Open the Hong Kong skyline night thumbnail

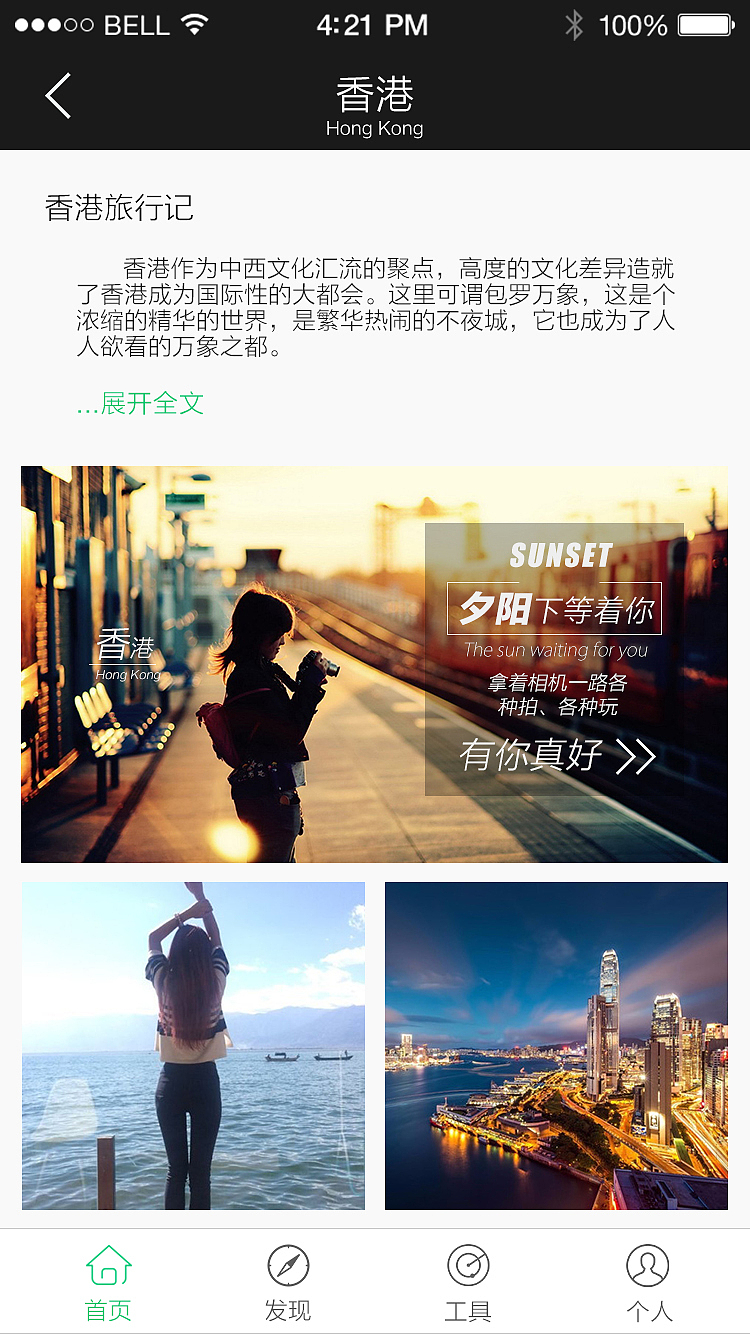pyautogui.click(x=556, y=1046)
